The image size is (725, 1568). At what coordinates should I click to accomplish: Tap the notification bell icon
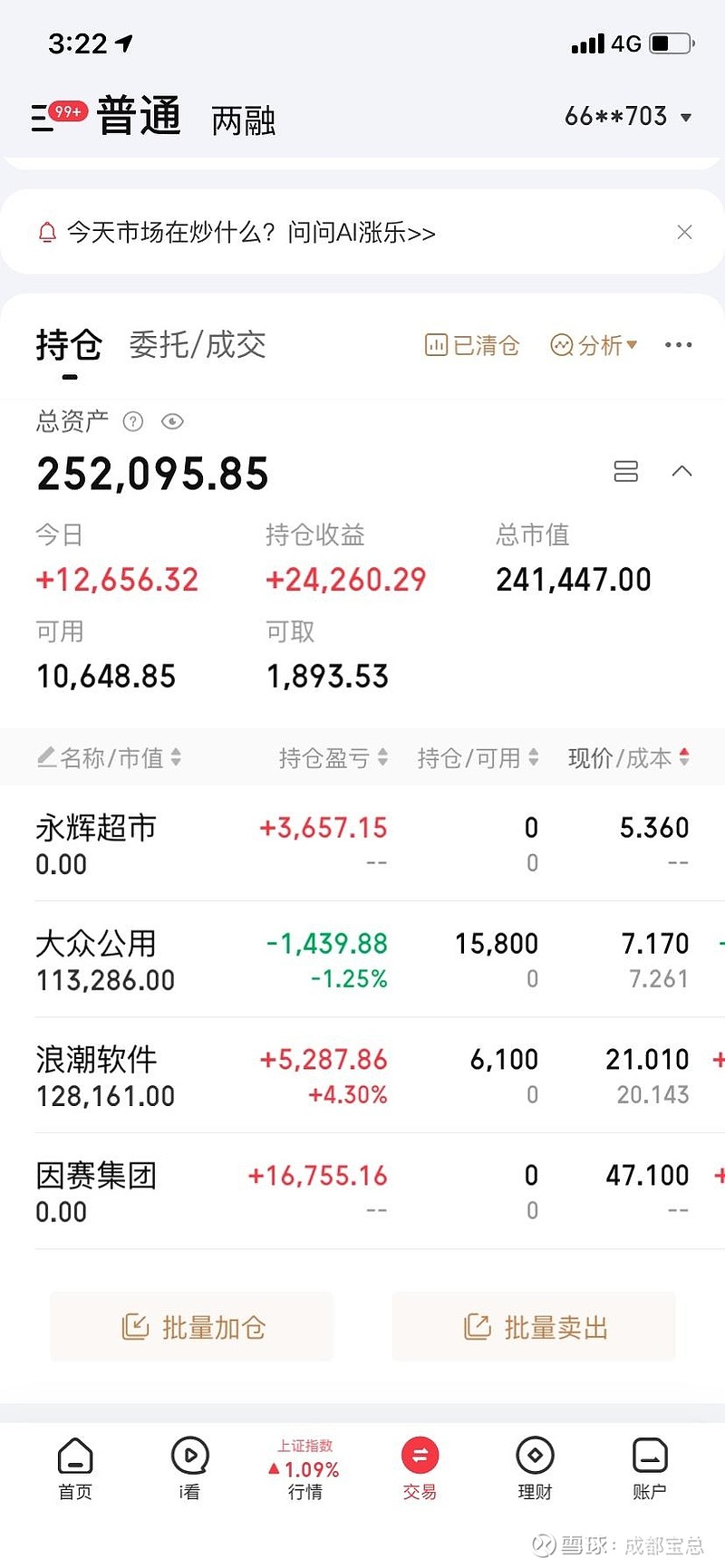[47, 232]
